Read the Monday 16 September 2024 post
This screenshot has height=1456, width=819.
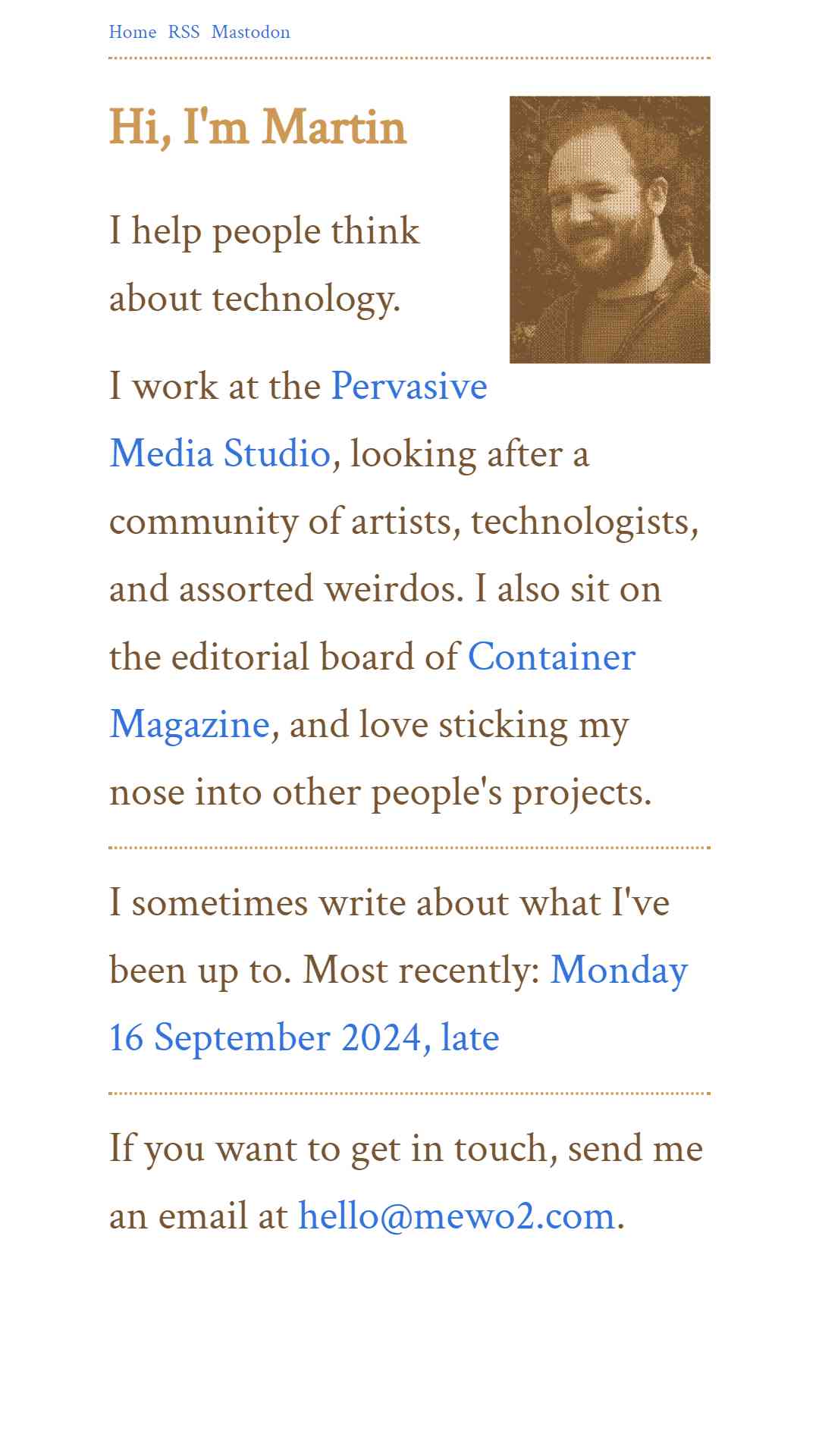[618, 970]
